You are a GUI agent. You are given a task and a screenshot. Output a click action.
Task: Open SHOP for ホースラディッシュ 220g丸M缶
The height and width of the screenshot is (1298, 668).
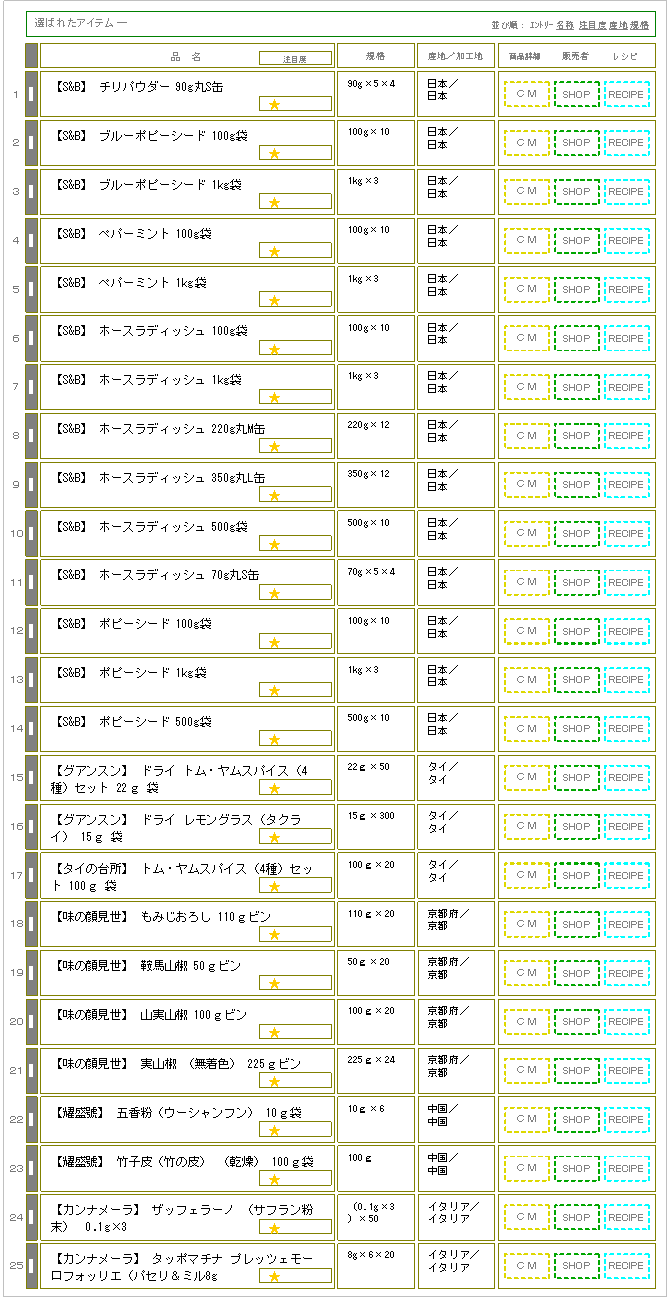[576, 436]
